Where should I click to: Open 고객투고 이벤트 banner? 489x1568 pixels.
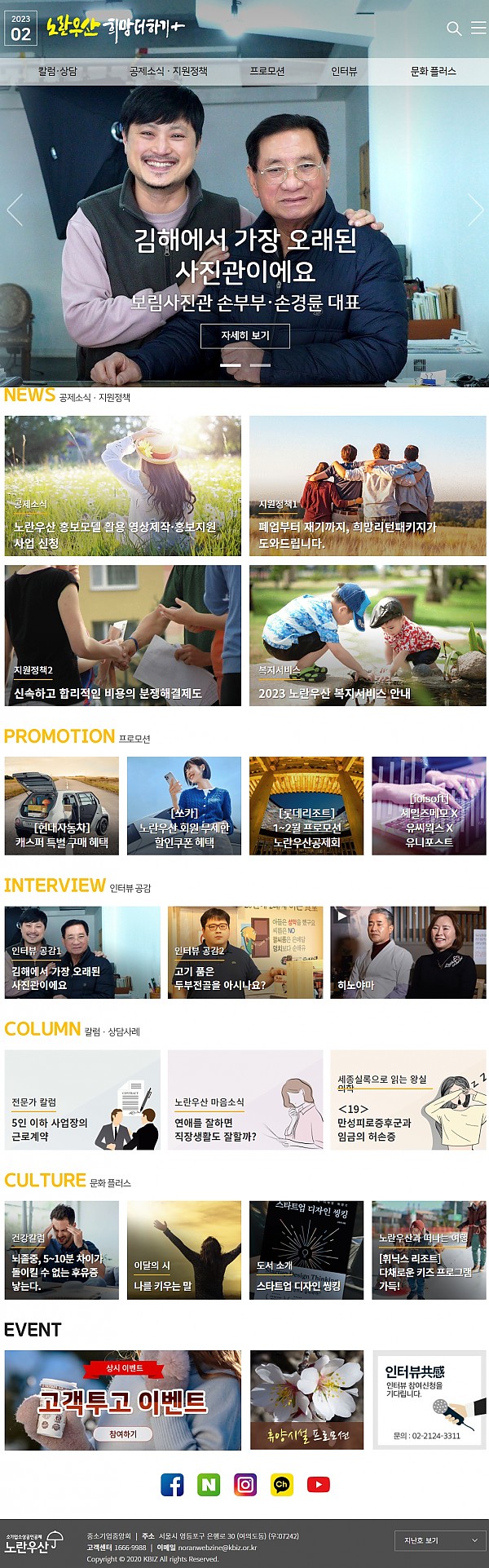click(x=123, y=1400)
